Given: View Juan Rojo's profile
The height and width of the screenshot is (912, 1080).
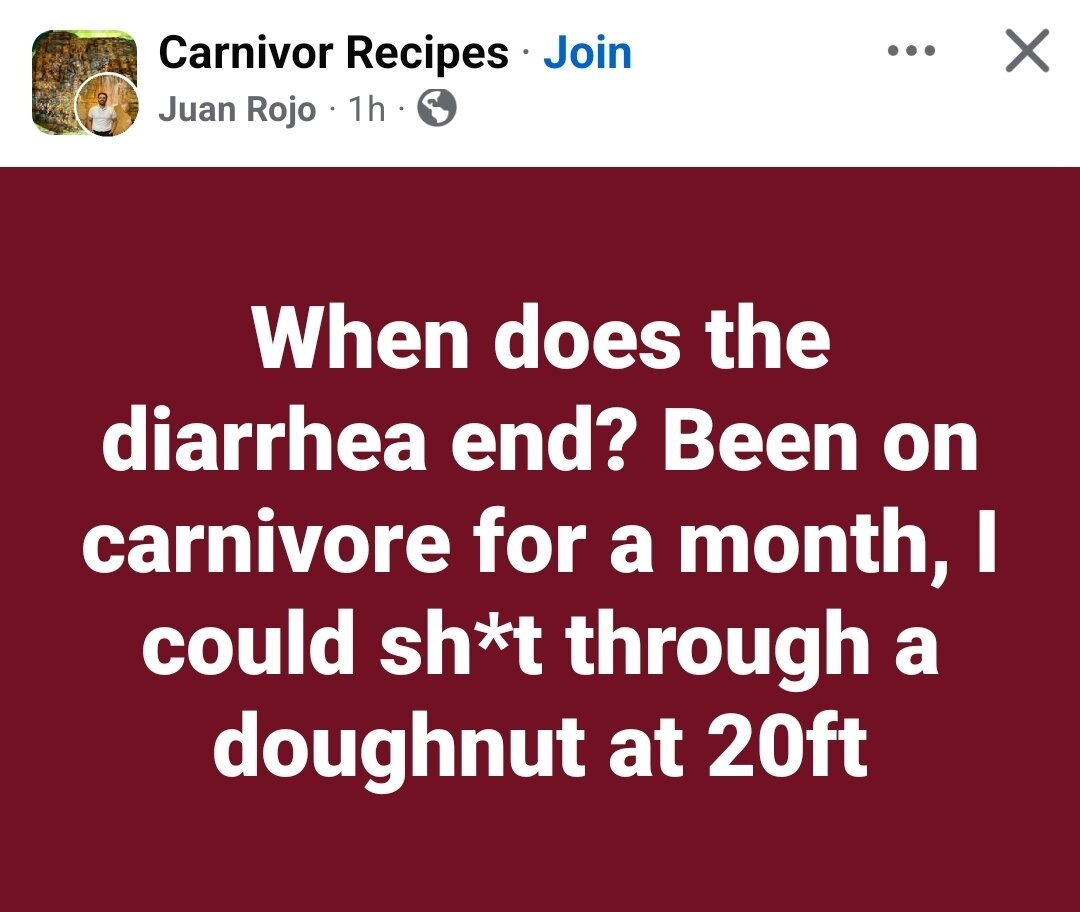Looking at the screenshot, I should (x=237, y=109).
